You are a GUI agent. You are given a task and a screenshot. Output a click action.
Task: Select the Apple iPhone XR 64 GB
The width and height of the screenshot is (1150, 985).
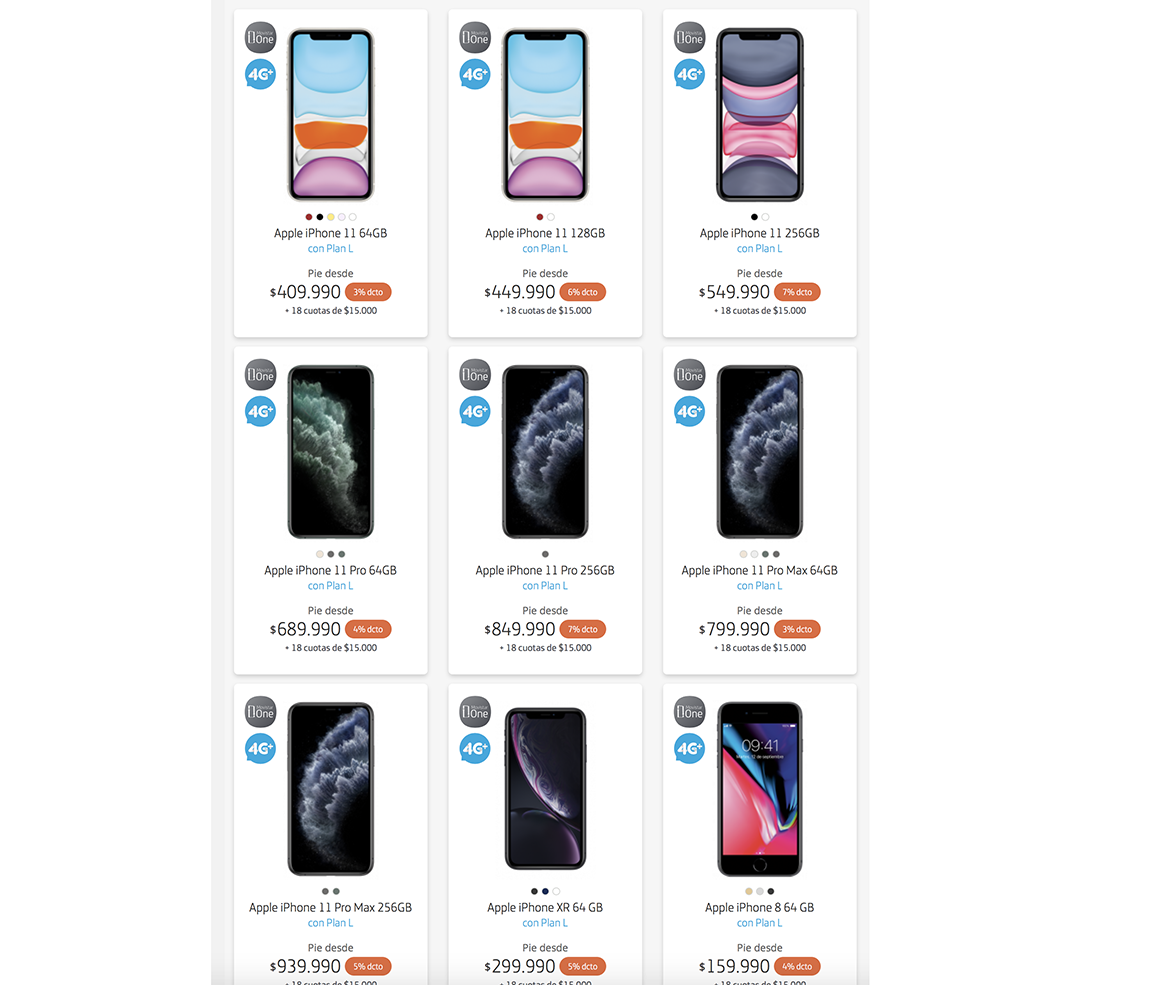coord(545,907)
